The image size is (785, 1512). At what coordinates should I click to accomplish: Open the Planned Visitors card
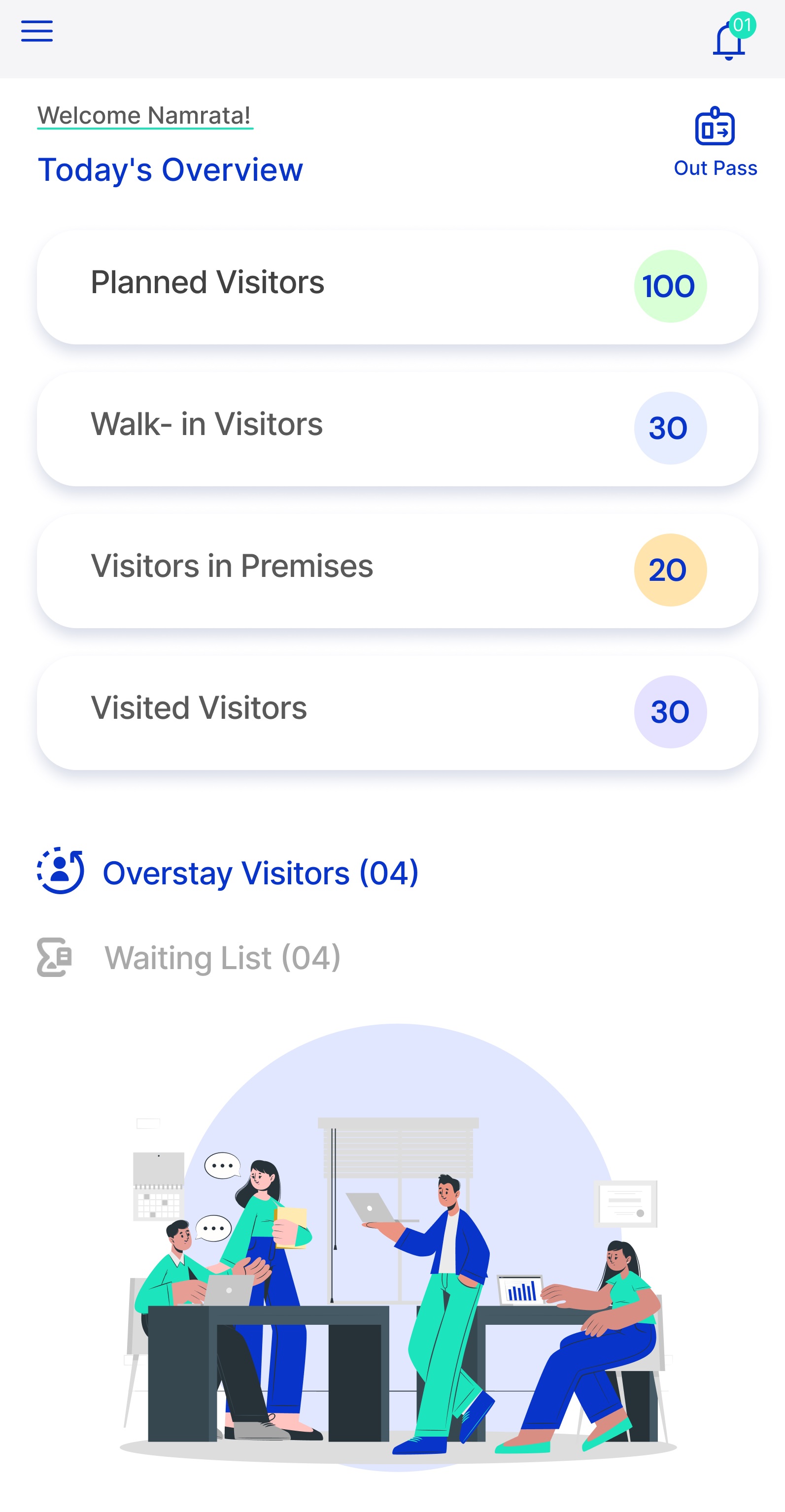(x=397, y=287)
